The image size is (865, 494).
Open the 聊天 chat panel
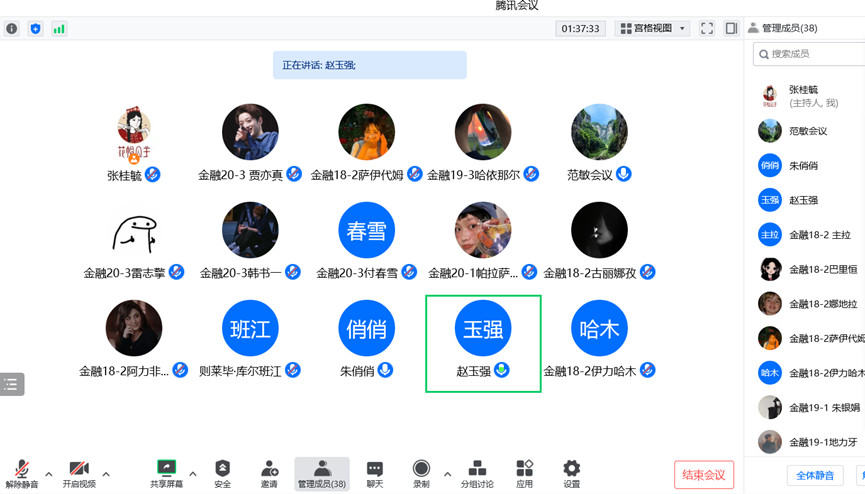(x=374, y=473)
